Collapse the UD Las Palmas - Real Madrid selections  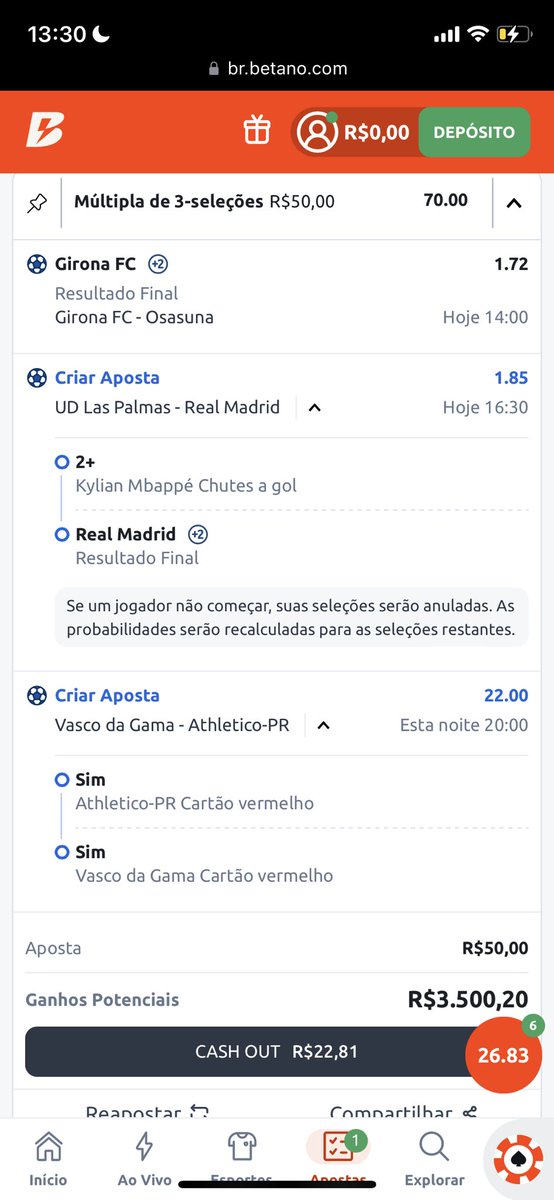coord(314,408)
